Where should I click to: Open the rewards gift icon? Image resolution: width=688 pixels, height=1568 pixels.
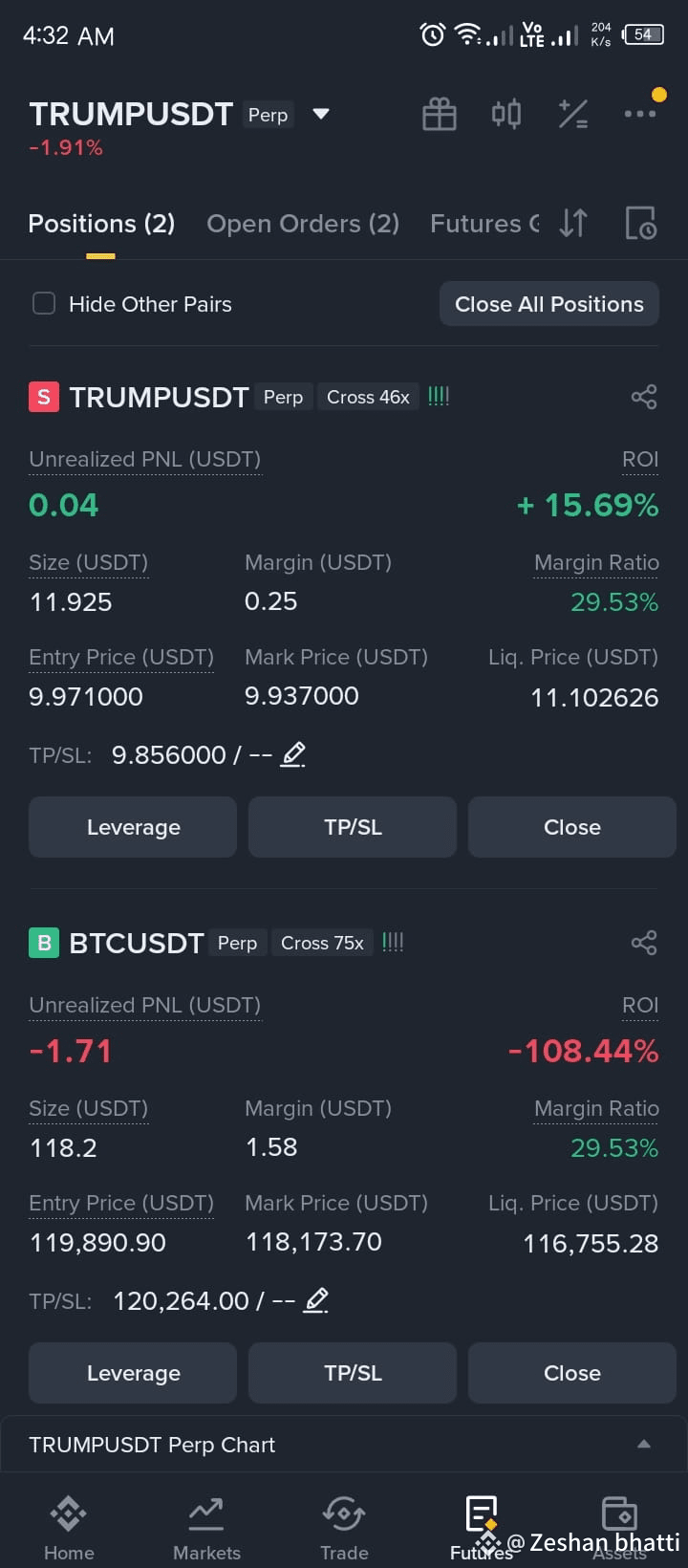[439, 113]
